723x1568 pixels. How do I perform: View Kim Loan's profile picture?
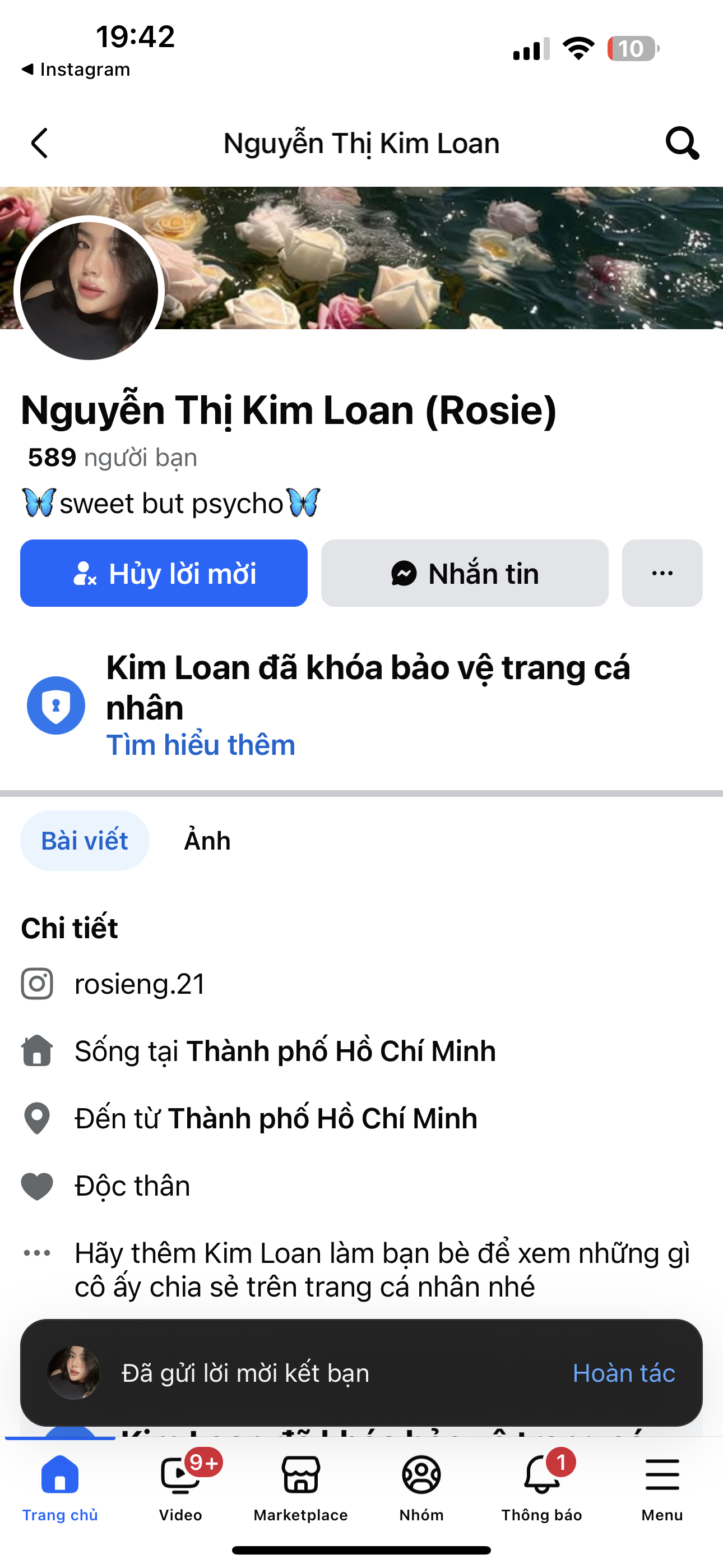89,291
